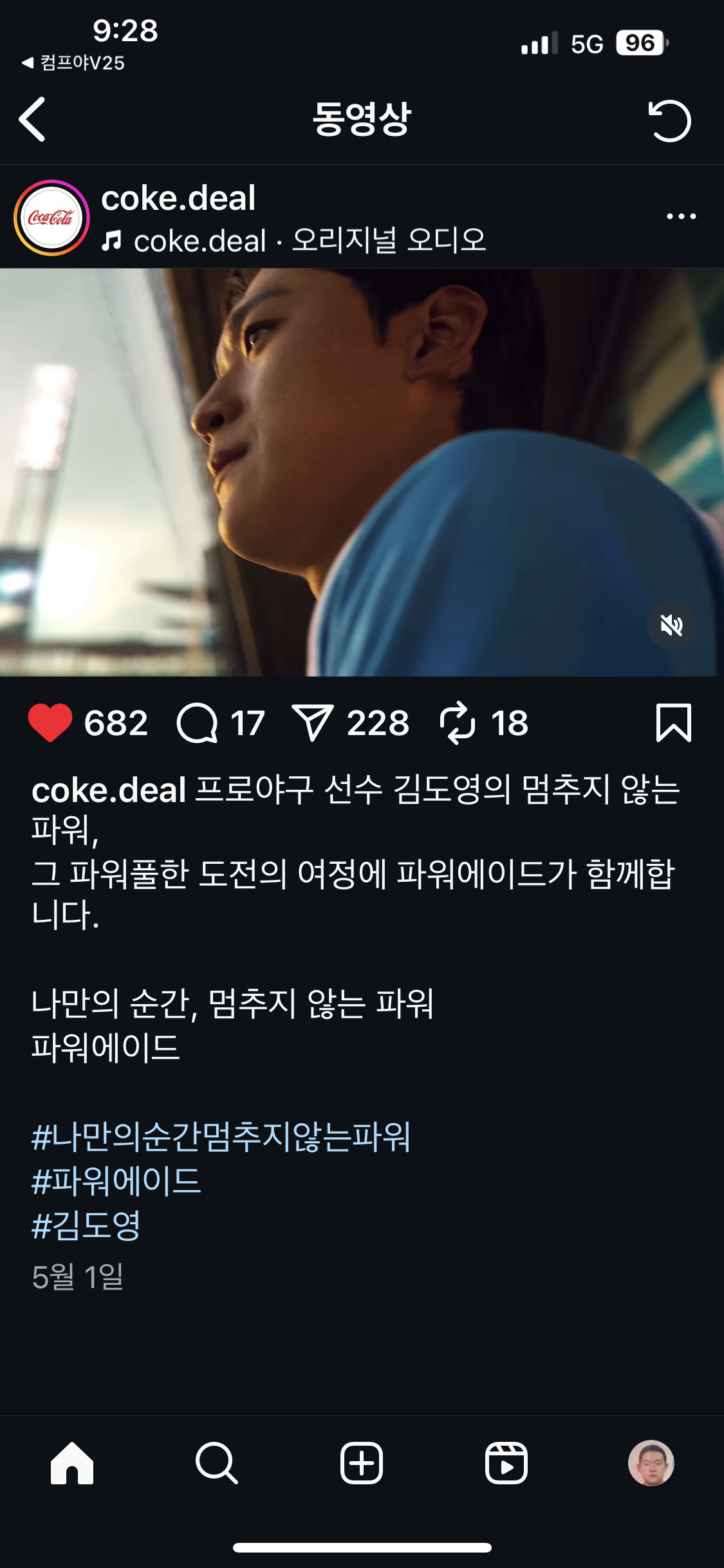Create a new post with plus icon
Screen dimensions: 724x1568
[x=362, y=1463]
